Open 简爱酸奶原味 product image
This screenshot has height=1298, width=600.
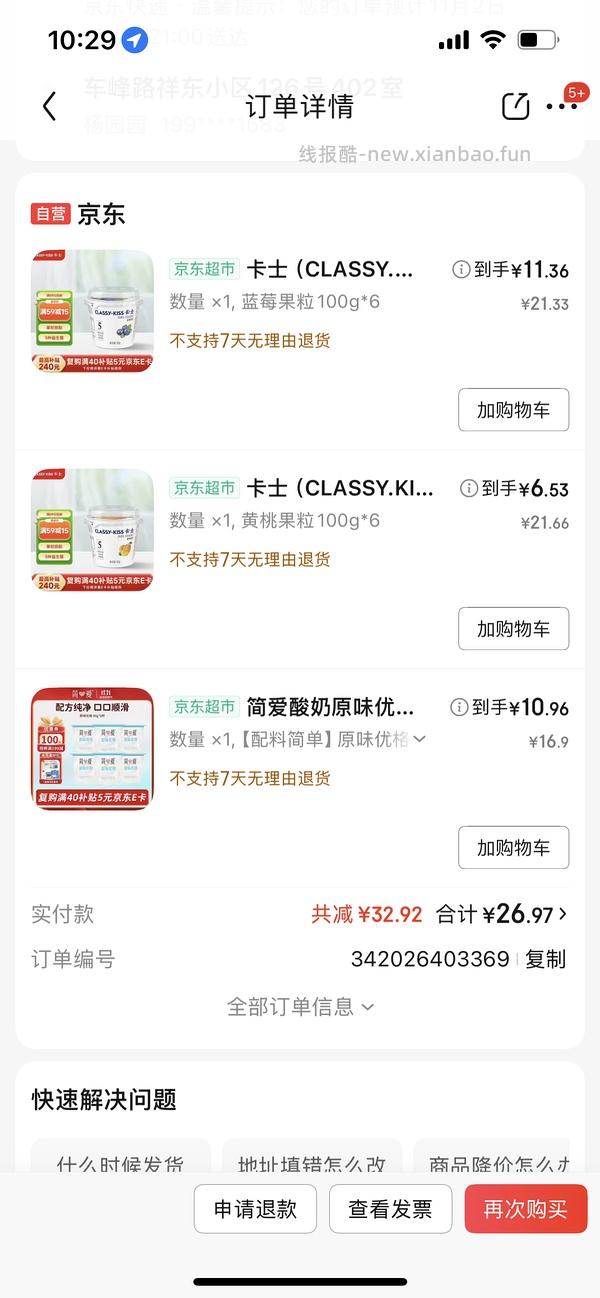point(92,749)
